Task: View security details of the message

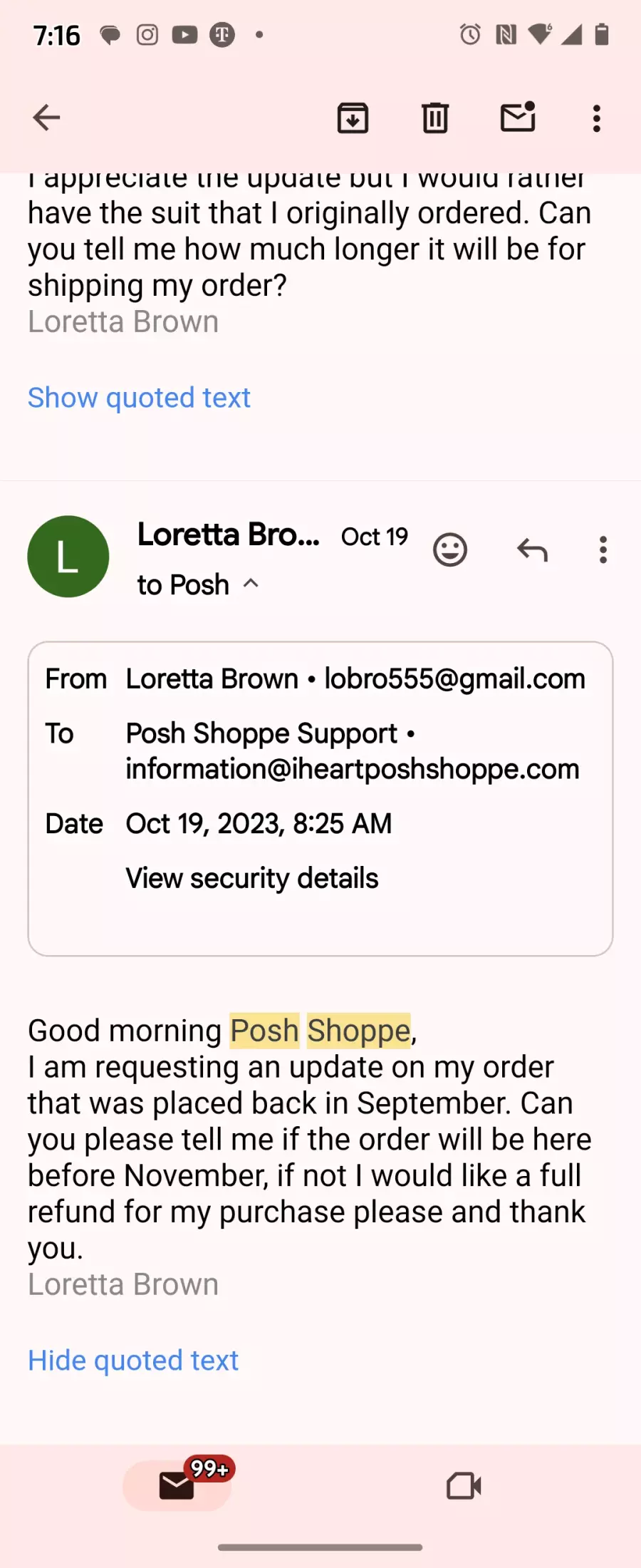Action: 252,878
